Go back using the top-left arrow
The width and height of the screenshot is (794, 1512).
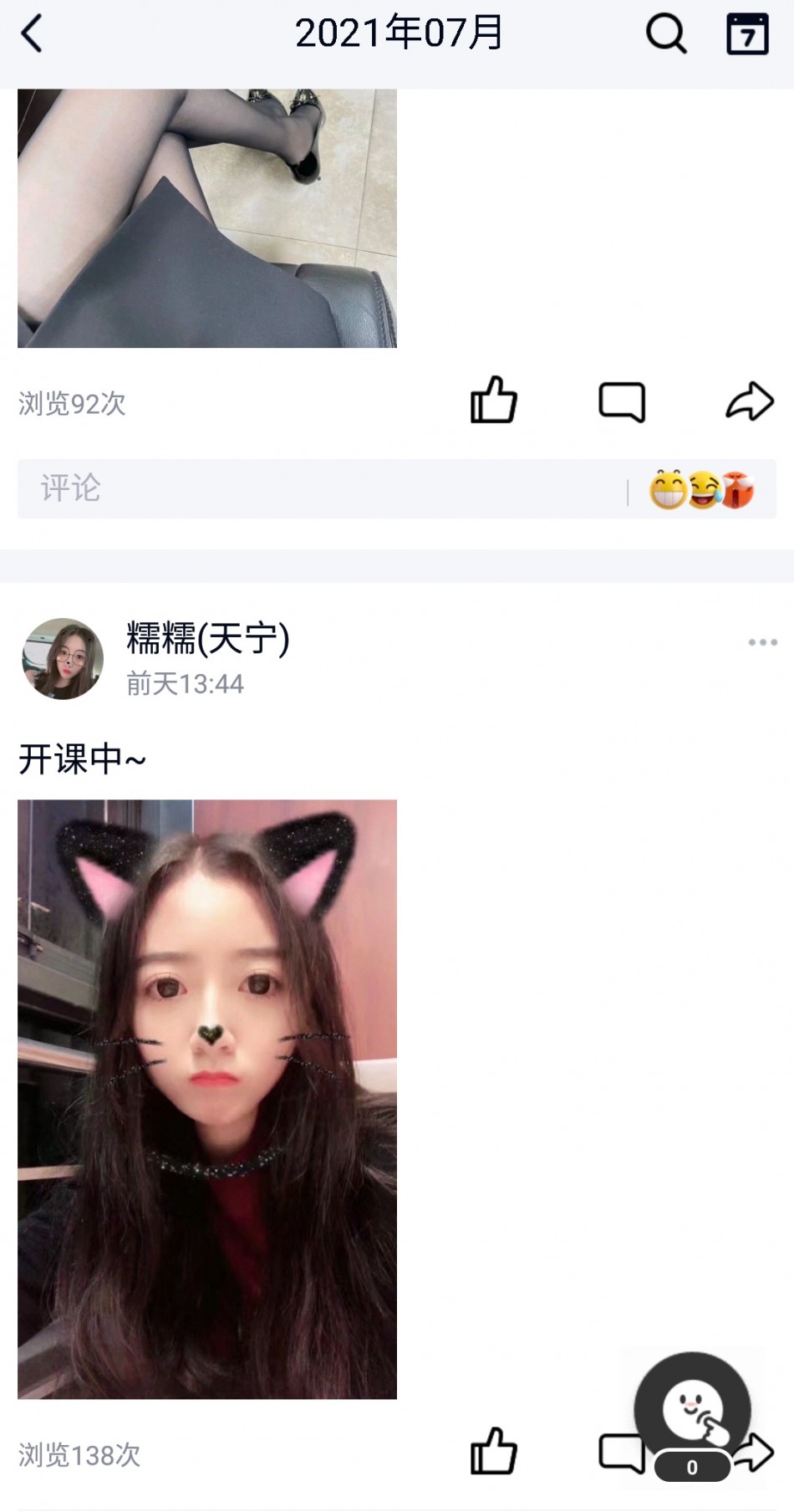pos(32,35)
